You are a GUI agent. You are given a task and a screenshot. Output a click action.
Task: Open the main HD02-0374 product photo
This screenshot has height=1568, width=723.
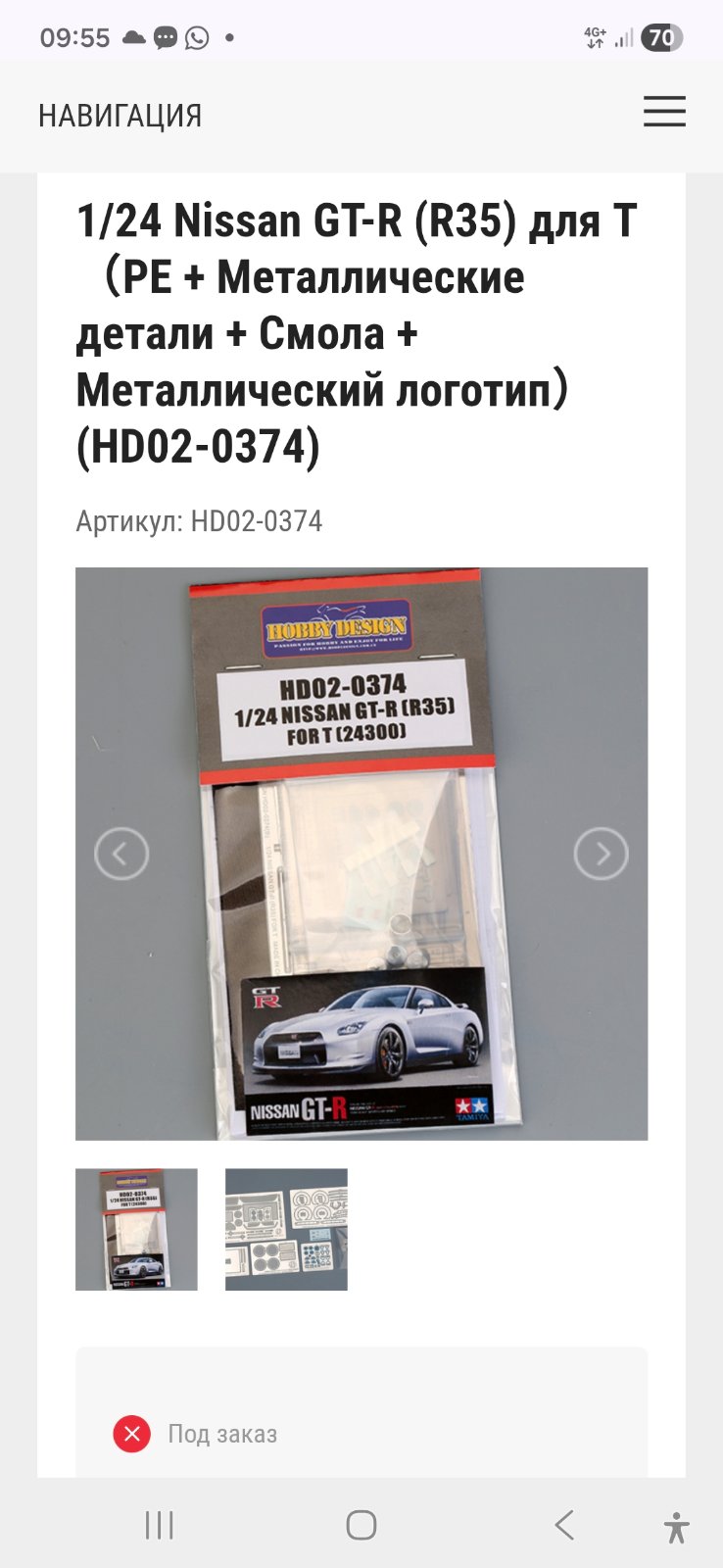click(x=361, y=853)
